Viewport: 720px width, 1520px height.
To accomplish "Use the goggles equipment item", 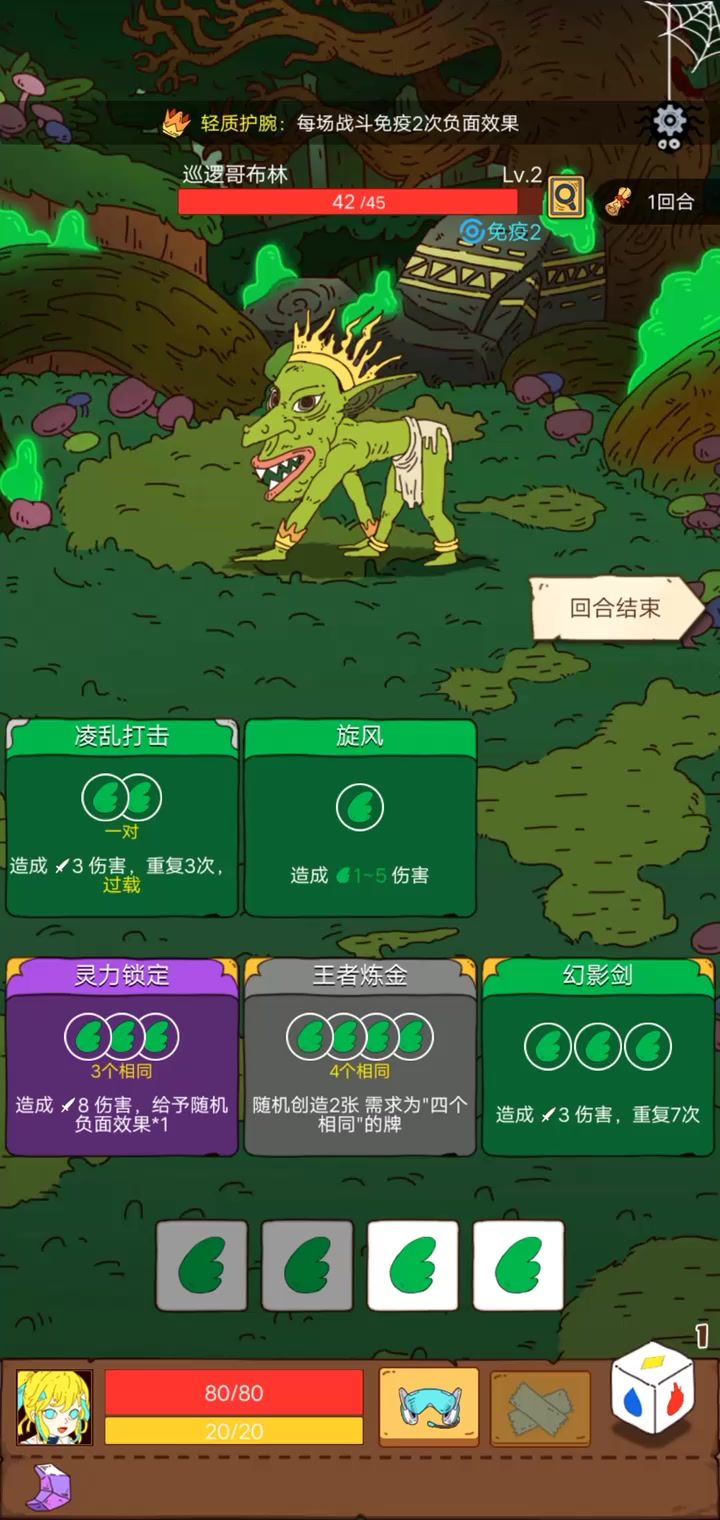I will point(428,1406).
